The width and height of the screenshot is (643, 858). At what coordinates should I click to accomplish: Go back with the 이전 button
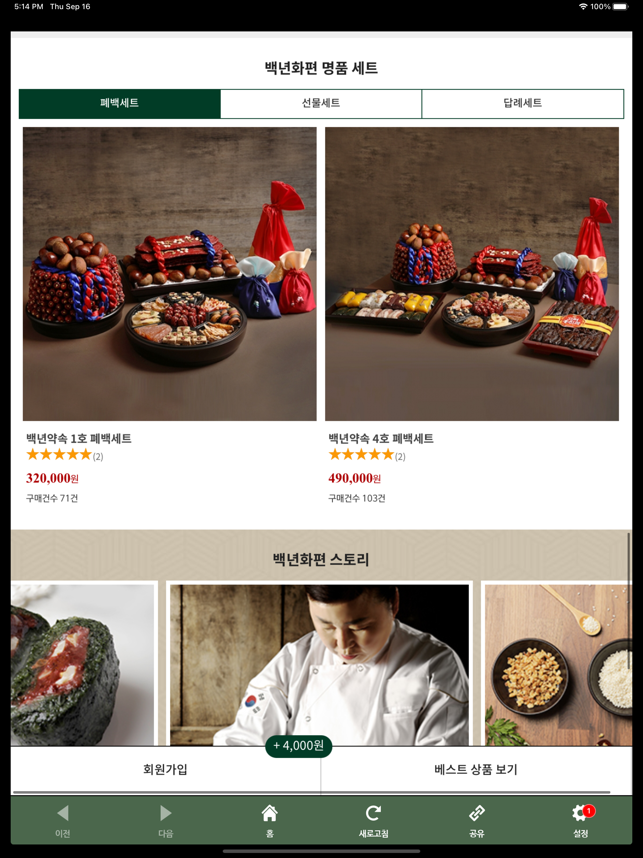(x=63, y=820)
